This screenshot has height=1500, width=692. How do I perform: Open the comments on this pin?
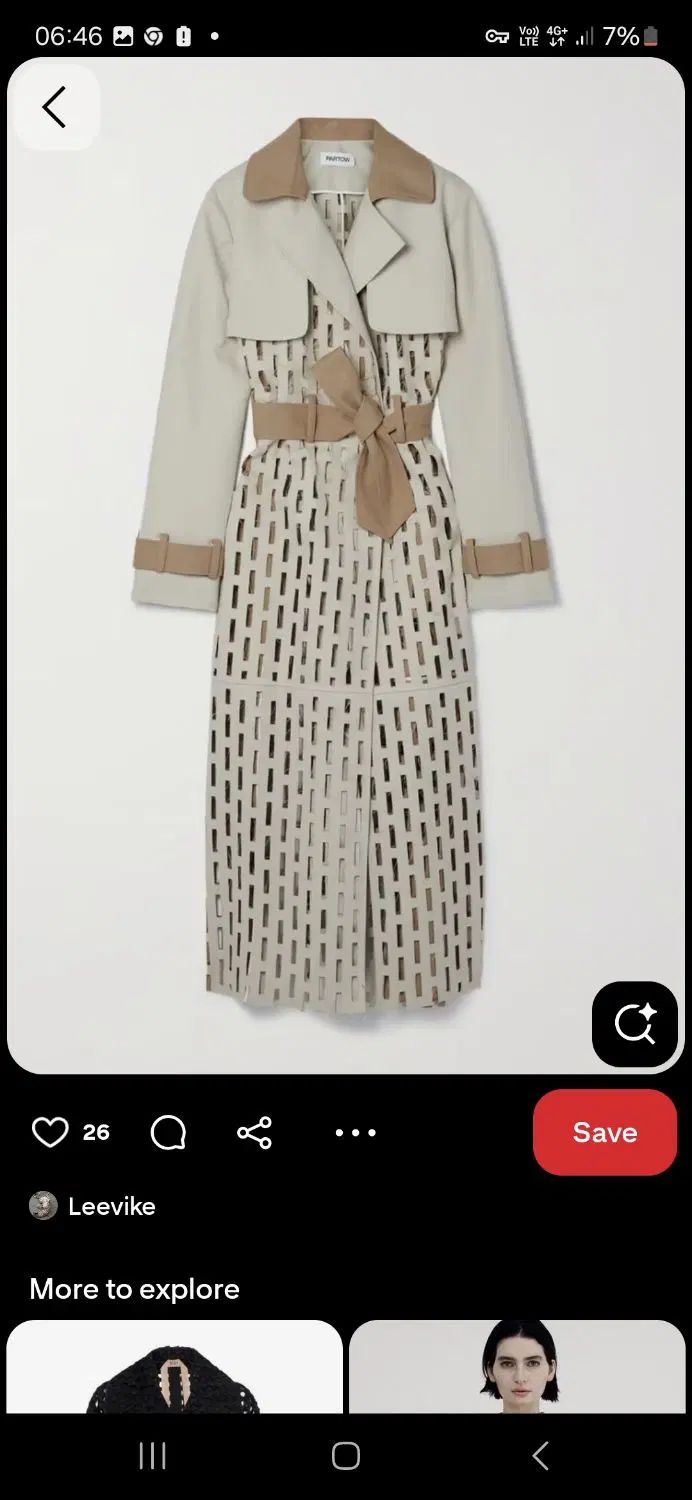(x=168, y=1133)
